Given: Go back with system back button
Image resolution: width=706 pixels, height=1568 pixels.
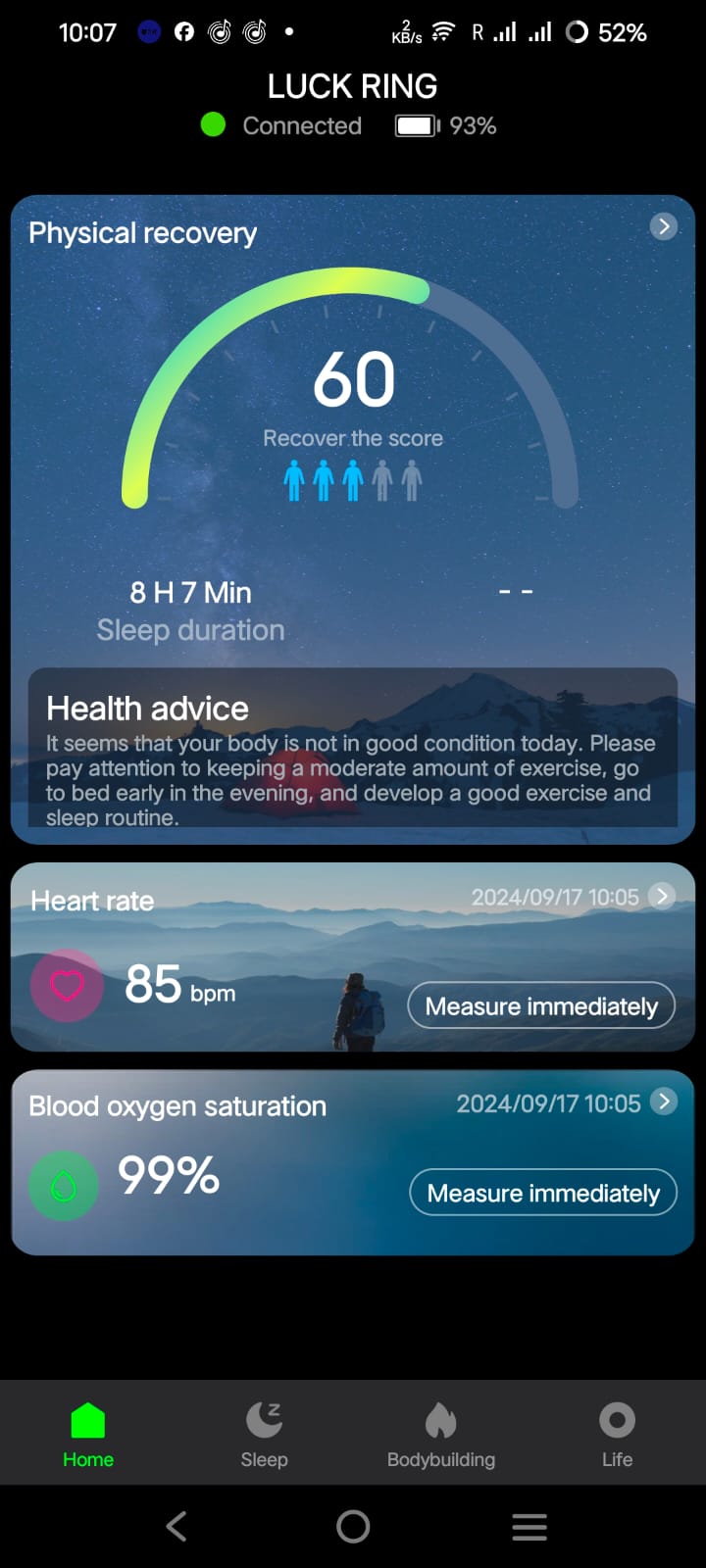Looking at the screenshot, I should tap(176, 1526).
